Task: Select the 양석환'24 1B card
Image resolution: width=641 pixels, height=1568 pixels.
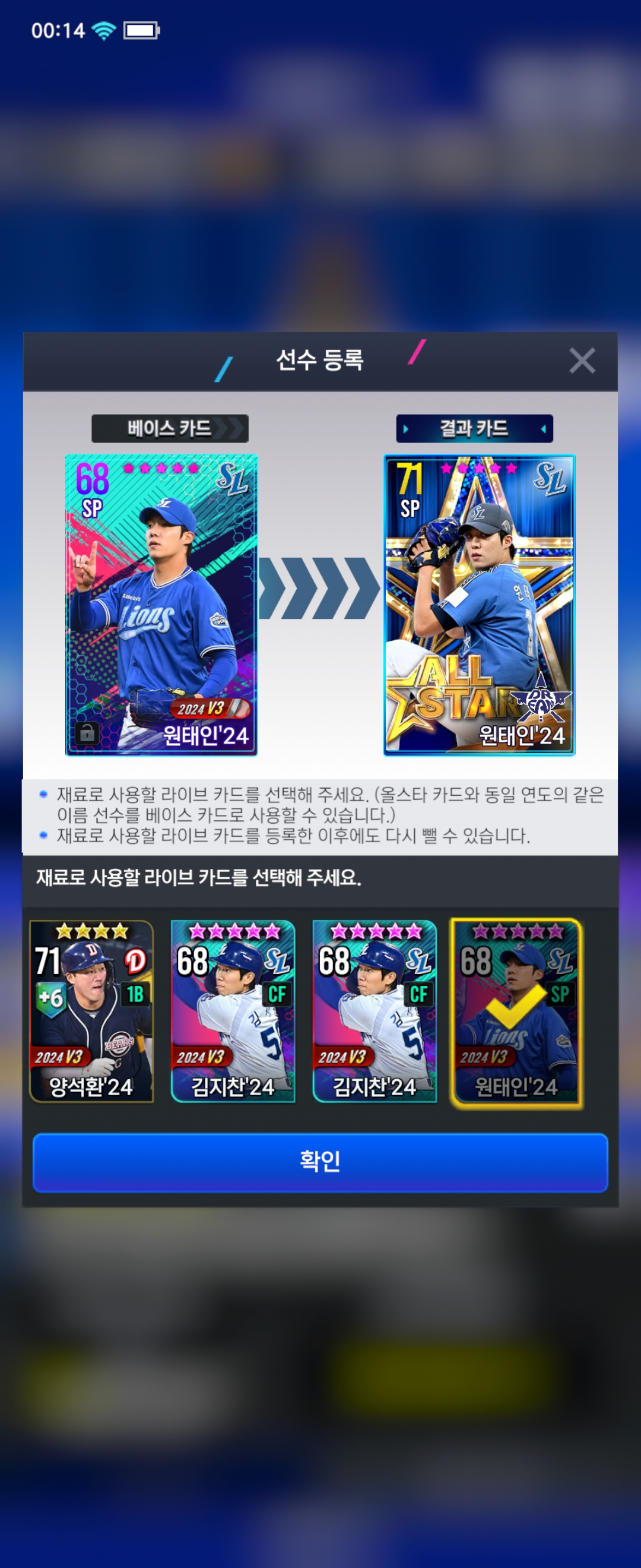Action: coord(91,1011)
